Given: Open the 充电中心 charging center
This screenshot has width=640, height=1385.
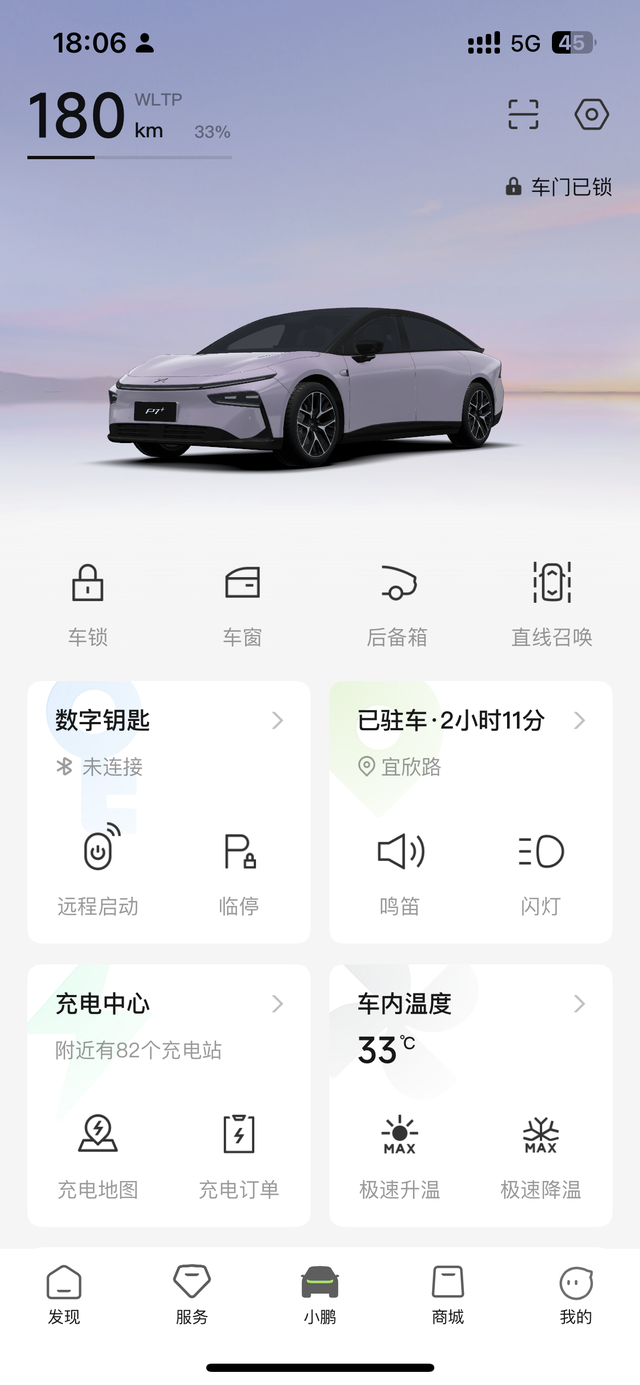Looking at the screenshot, I should 168,1004.
